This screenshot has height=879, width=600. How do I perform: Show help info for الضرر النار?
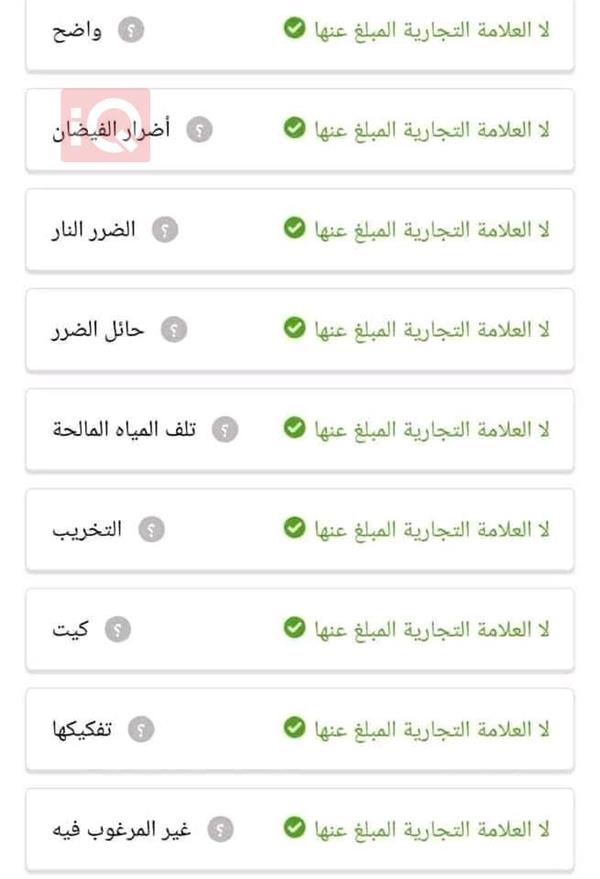165,230
